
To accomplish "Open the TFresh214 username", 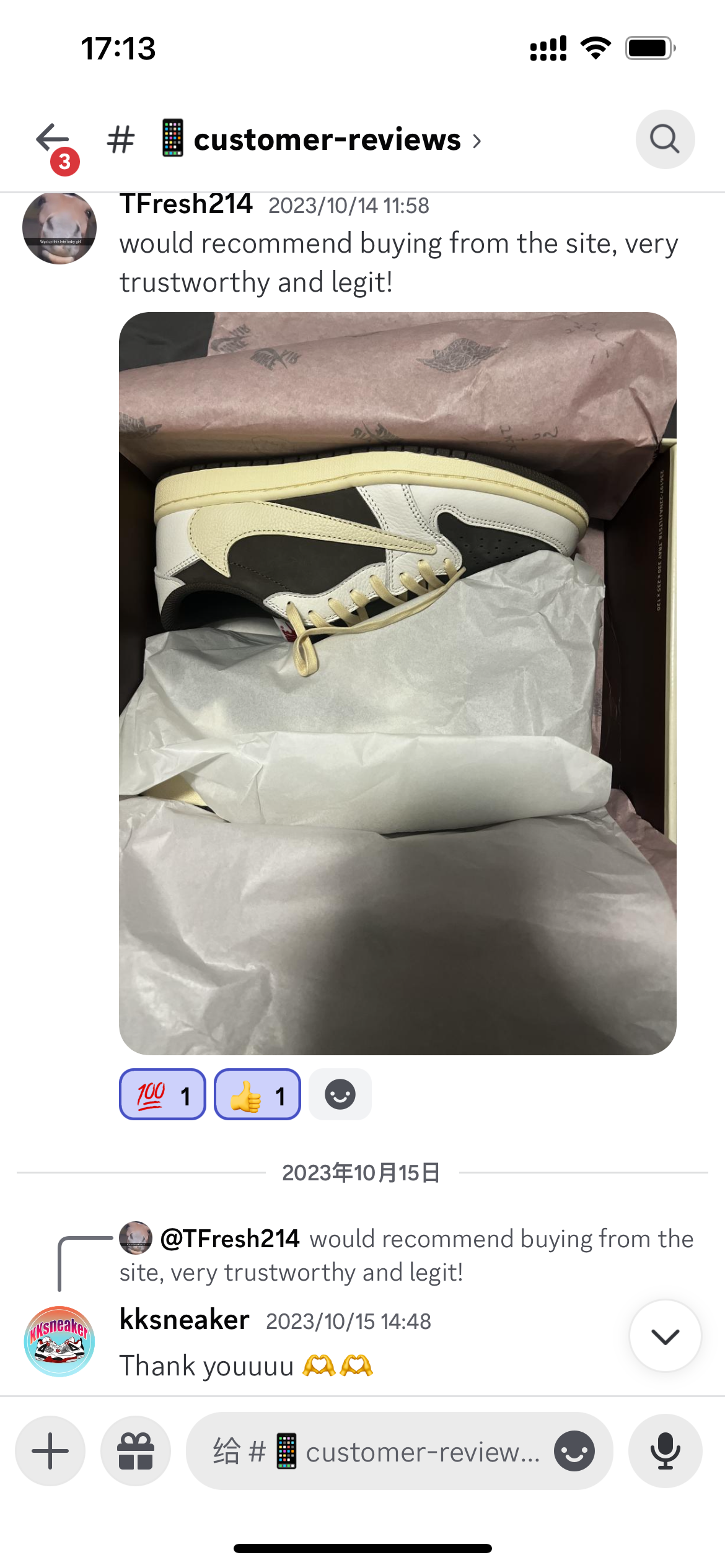I will pyautogui.click(x=186, y=204).
